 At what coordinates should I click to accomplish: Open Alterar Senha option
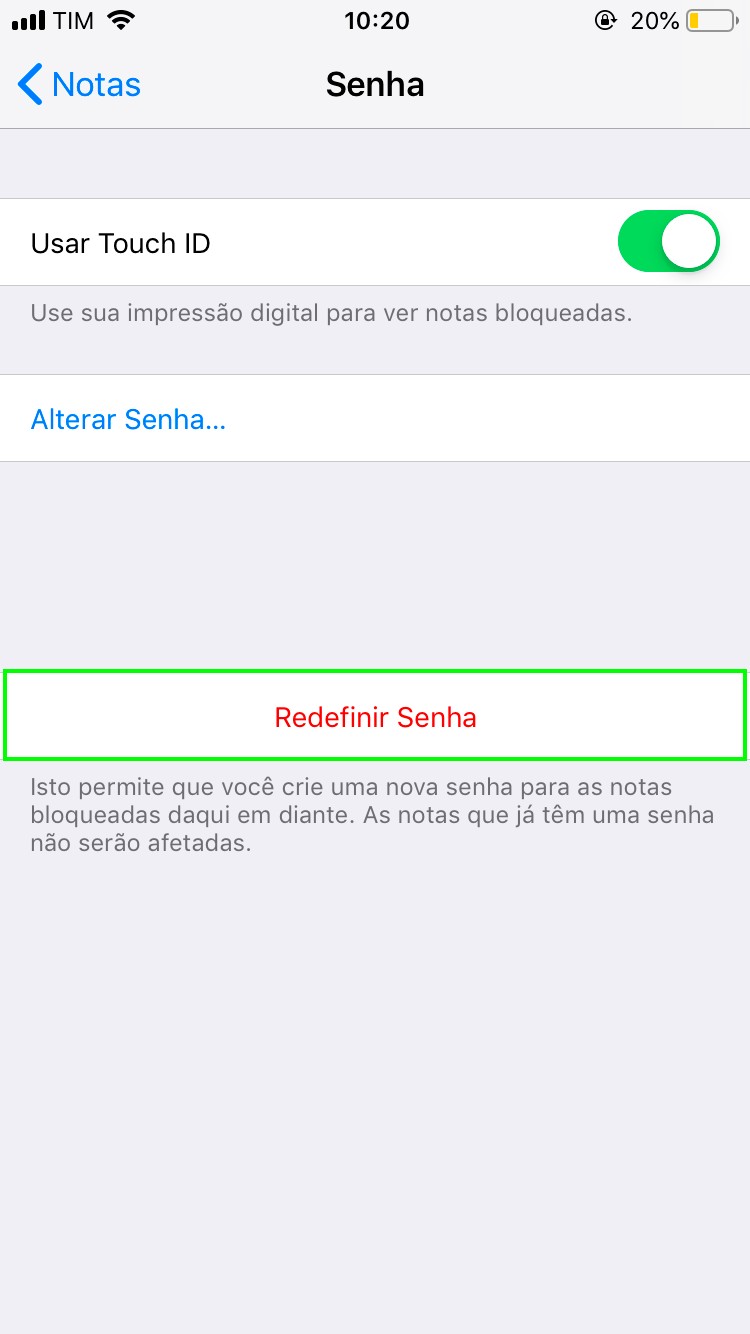tap(128, 419)
